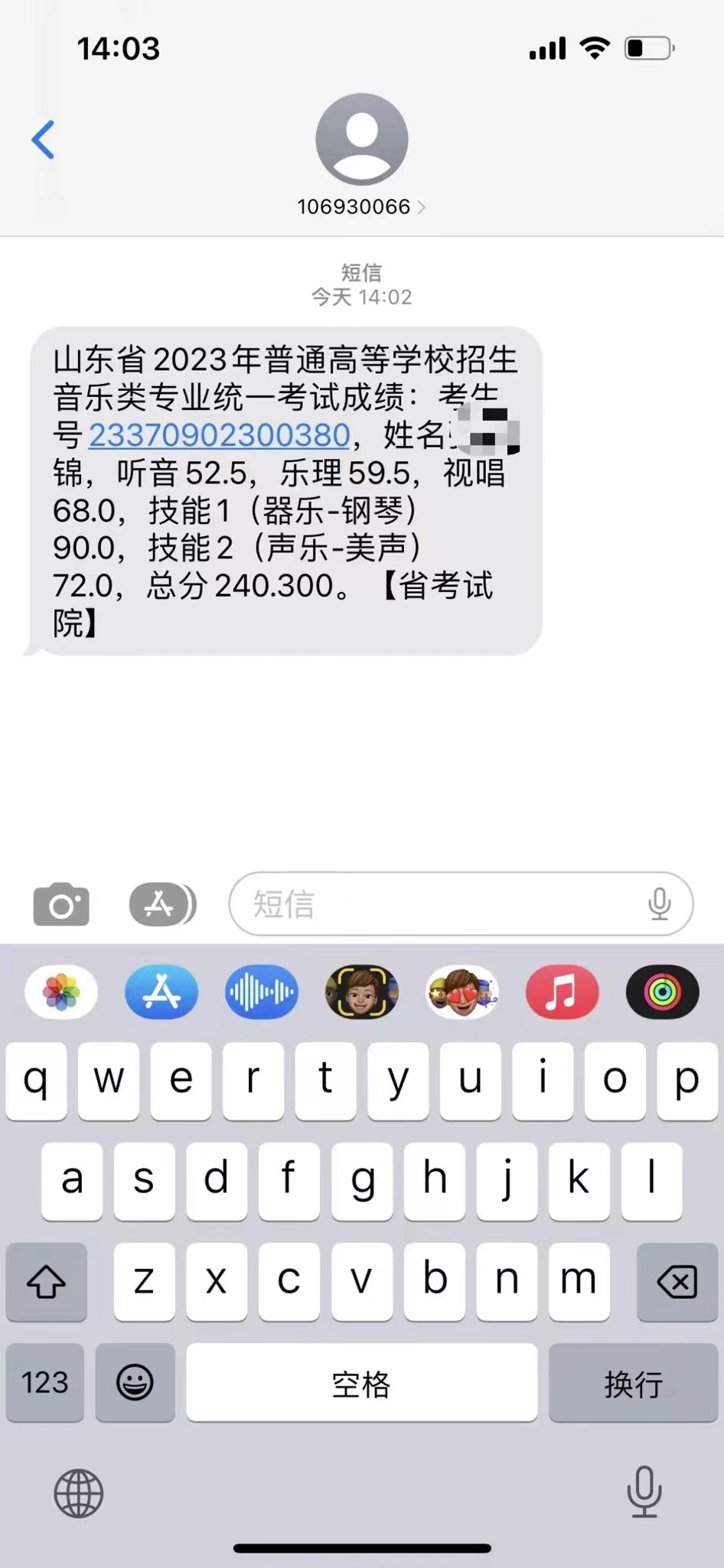Record an audio message with the field microphone

[659, 904]
